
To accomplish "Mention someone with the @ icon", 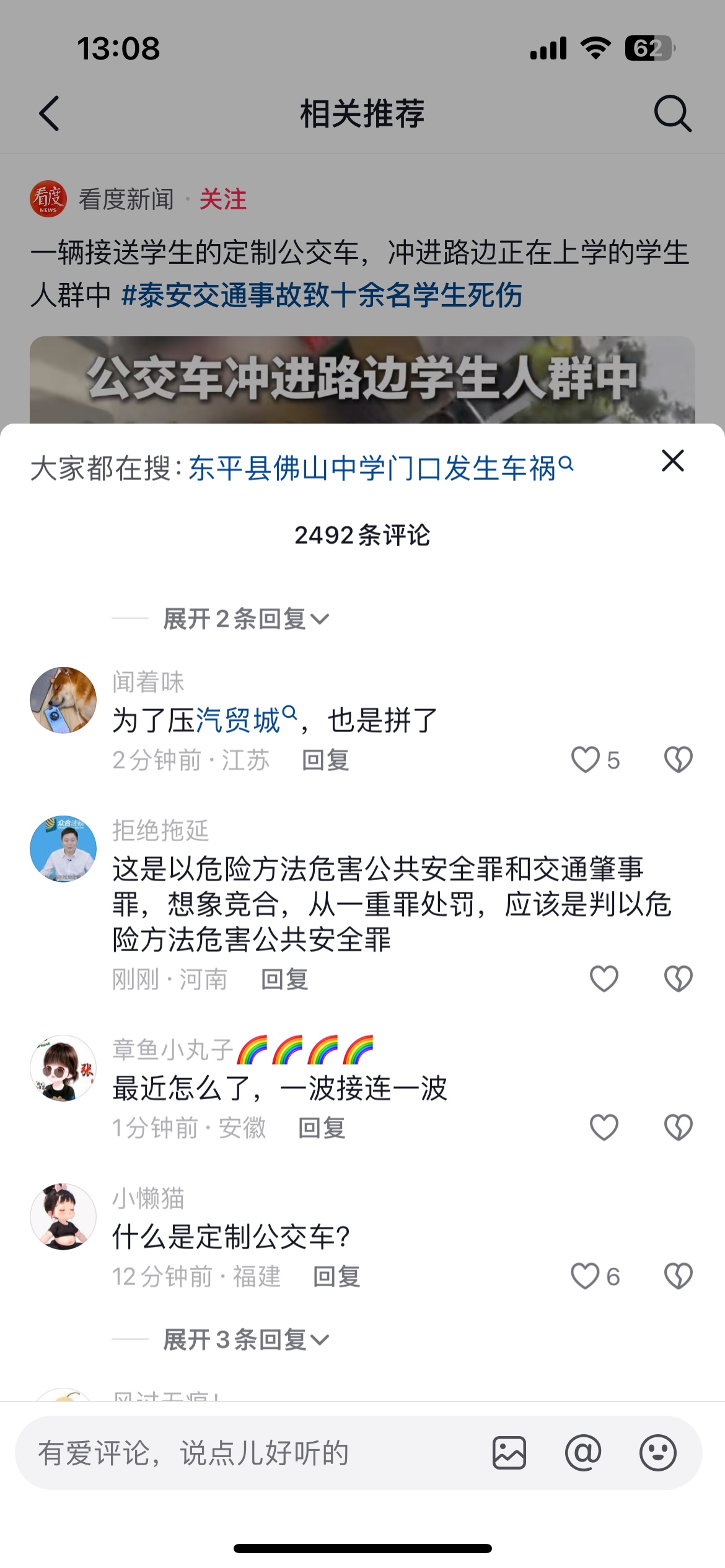I will coord(583,1453).
